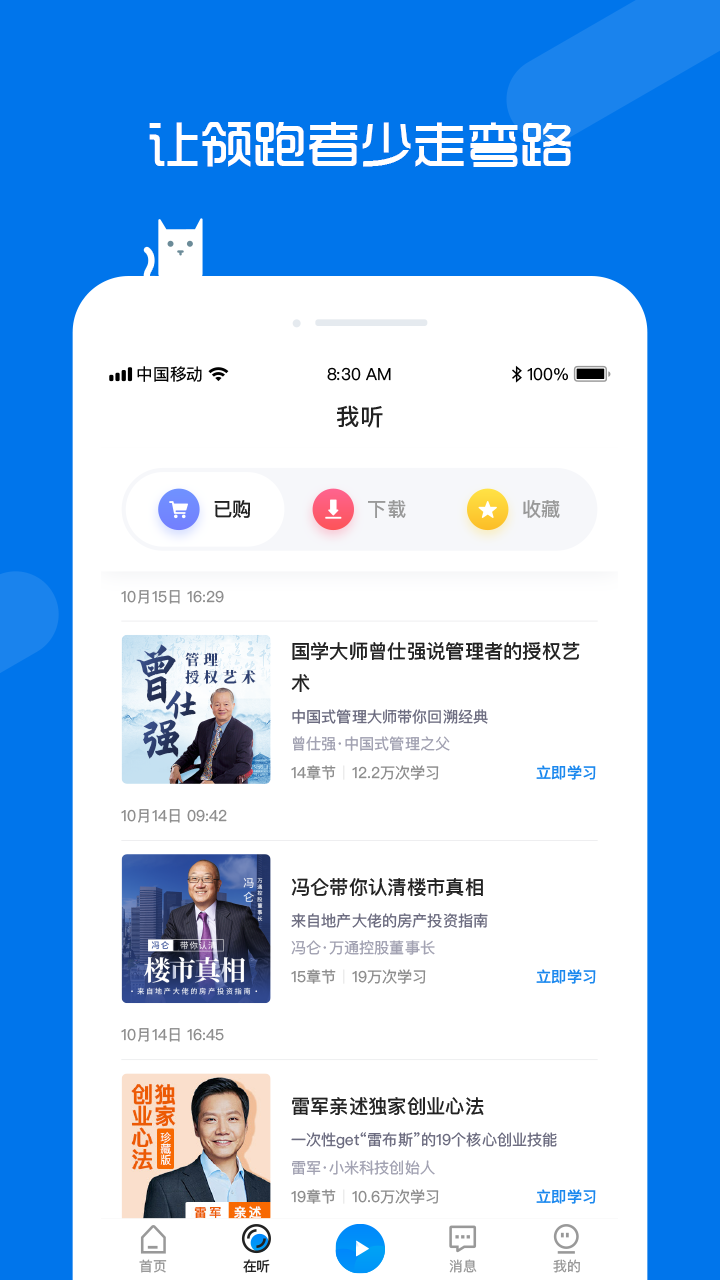This screenshot has height=1280, width=720.
Task: Select the shopping cart icon for 已购
Action: coord(178,509)
